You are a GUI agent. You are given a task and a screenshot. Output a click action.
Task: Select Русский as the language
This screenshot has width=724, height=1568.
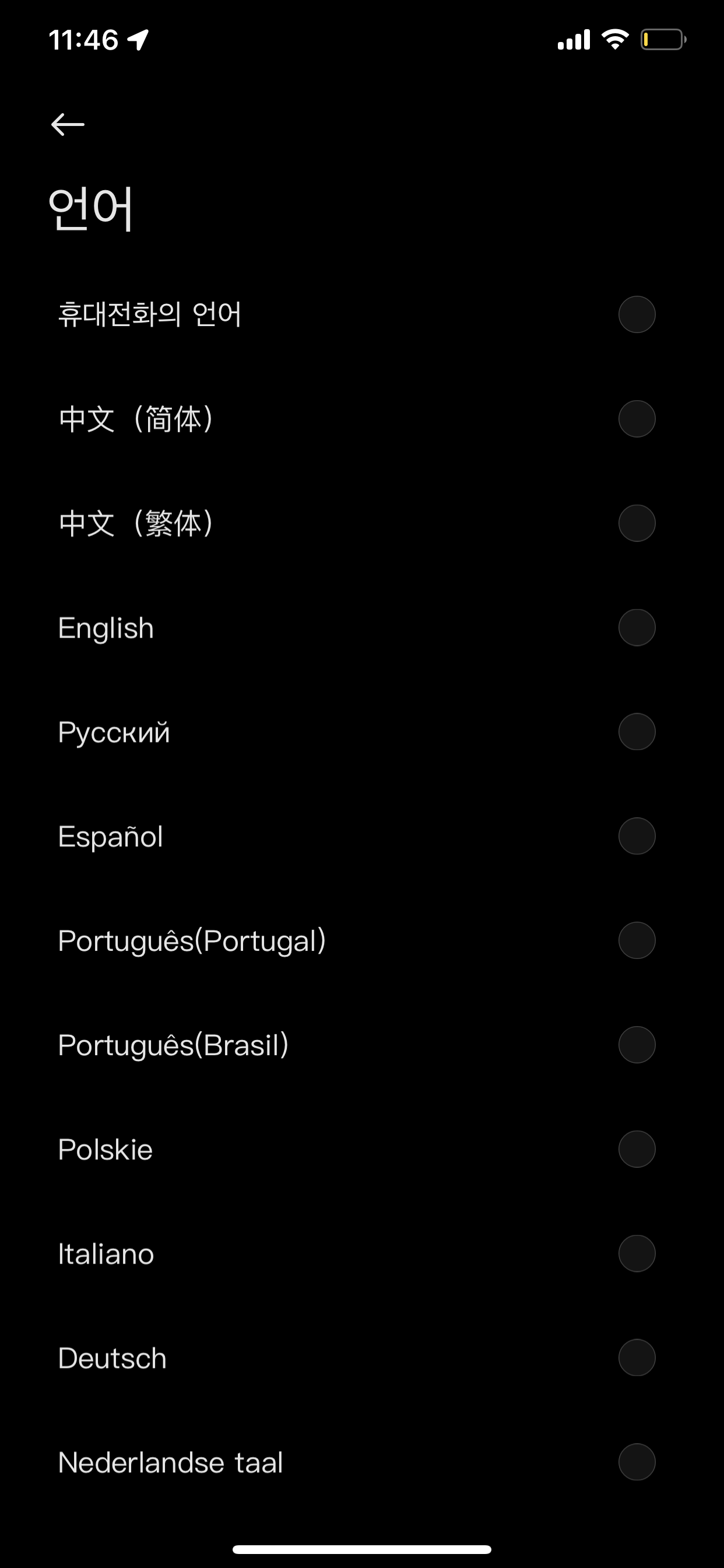[x=362, y=731]
